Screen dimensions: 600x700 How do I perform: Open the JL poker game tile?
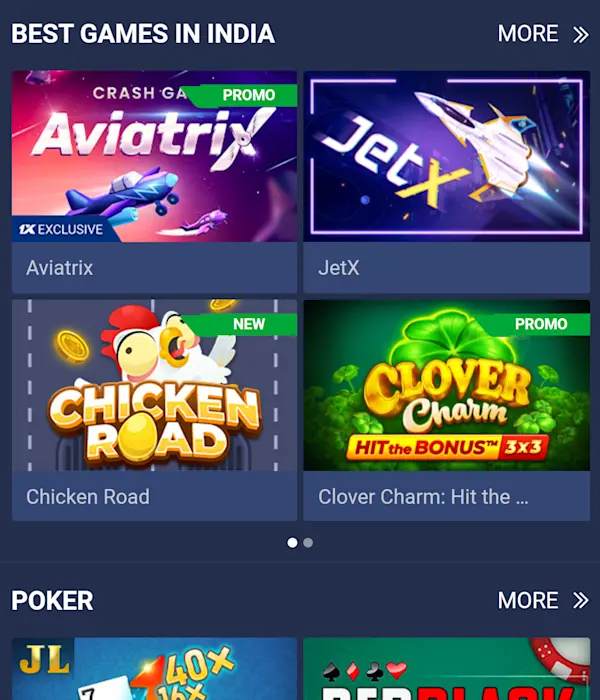click(154, 670)
